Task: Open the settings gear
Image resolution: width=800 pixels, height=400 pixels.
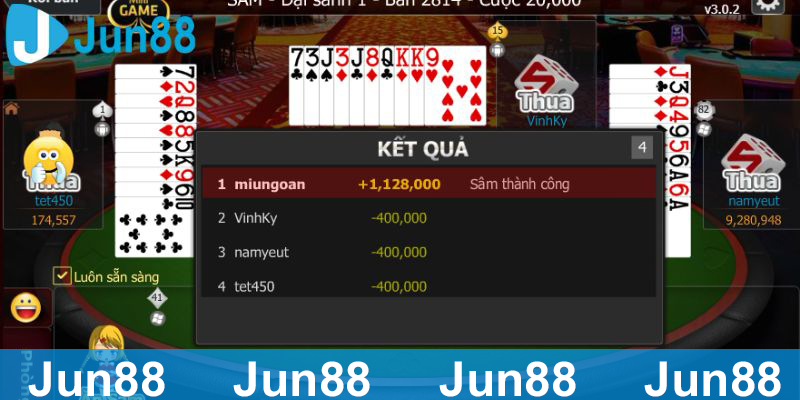Action: (767, 5)
